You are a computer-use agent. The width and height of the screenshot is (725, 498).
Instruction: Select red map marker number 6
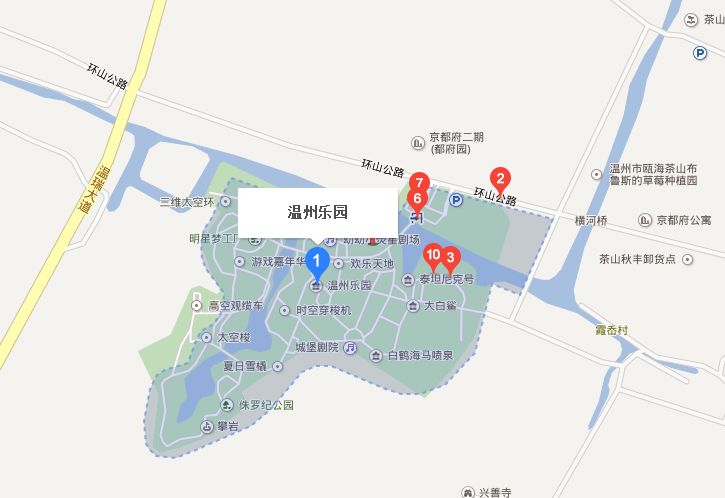pyautogui.click(x=417, y=198)
